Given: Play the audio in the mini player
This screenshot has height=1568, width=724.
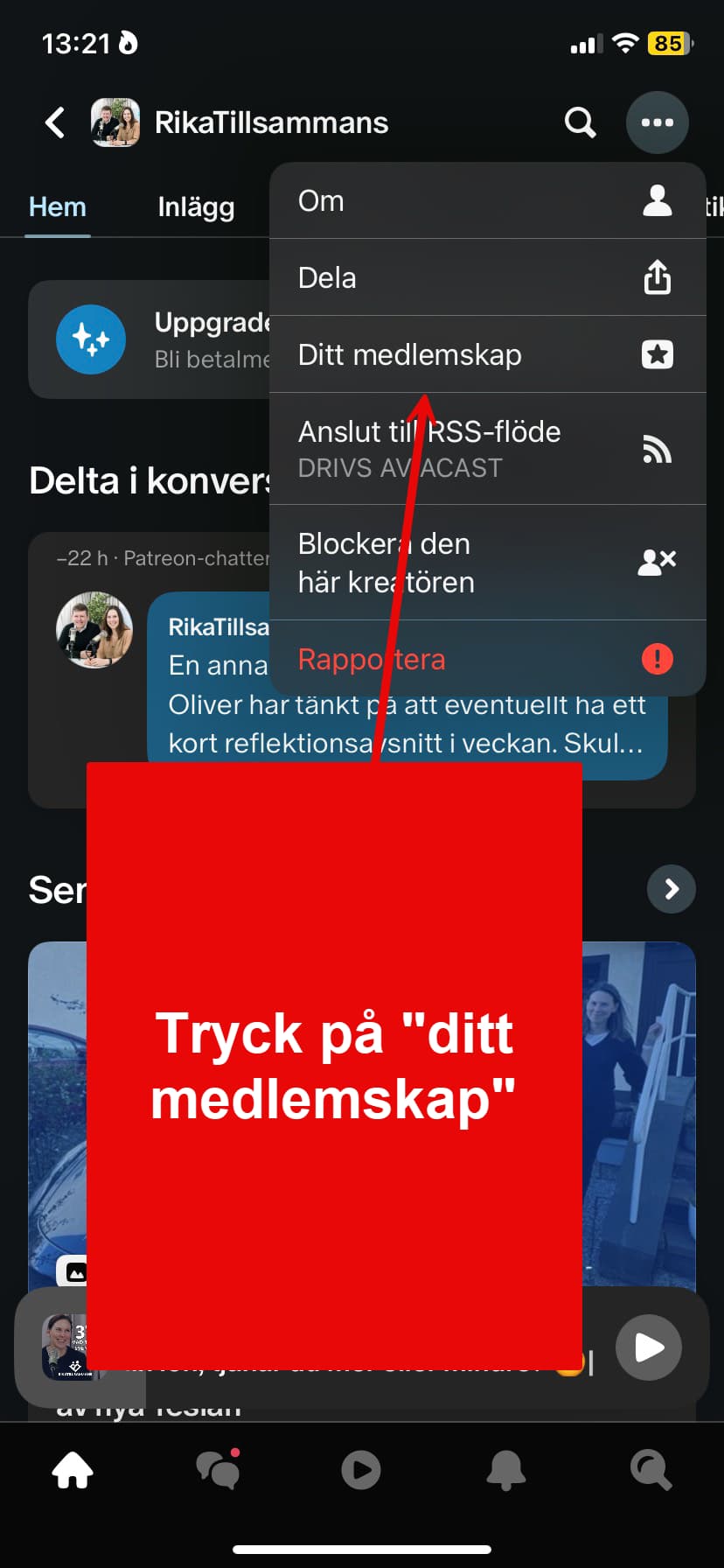Looking at the screenshot, I should click(x=648, y=1347).
